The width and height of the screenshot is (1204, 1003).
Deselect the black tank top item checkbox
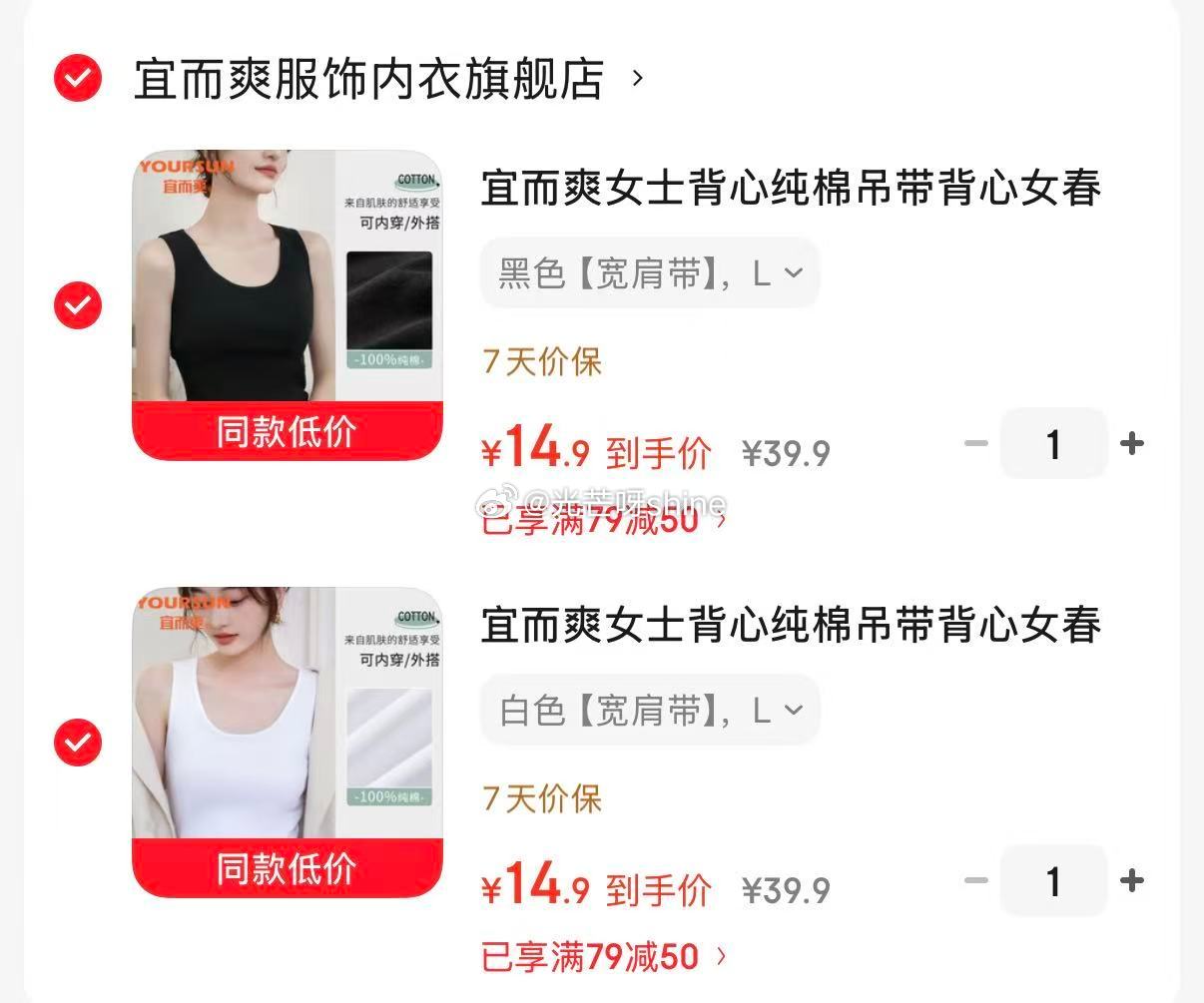click(78, 305)
